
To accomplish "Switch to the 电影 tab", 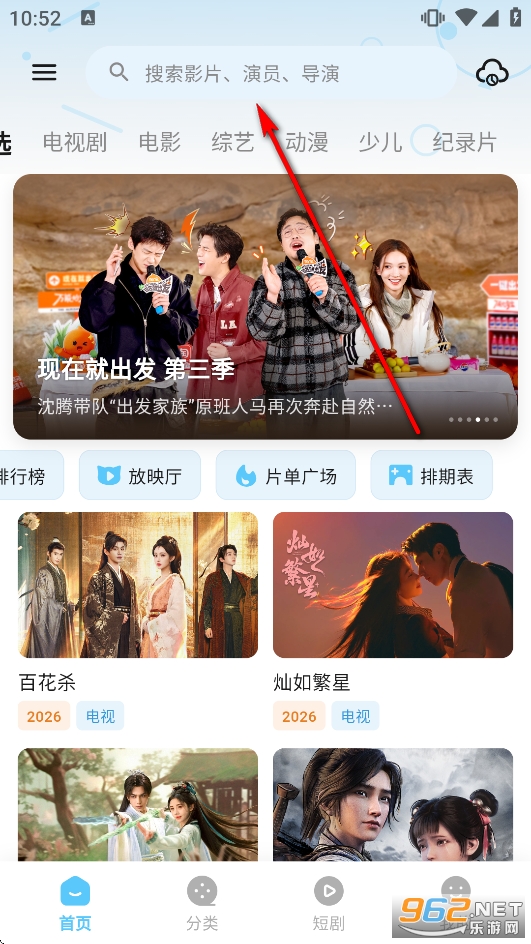I will [160, 142].
